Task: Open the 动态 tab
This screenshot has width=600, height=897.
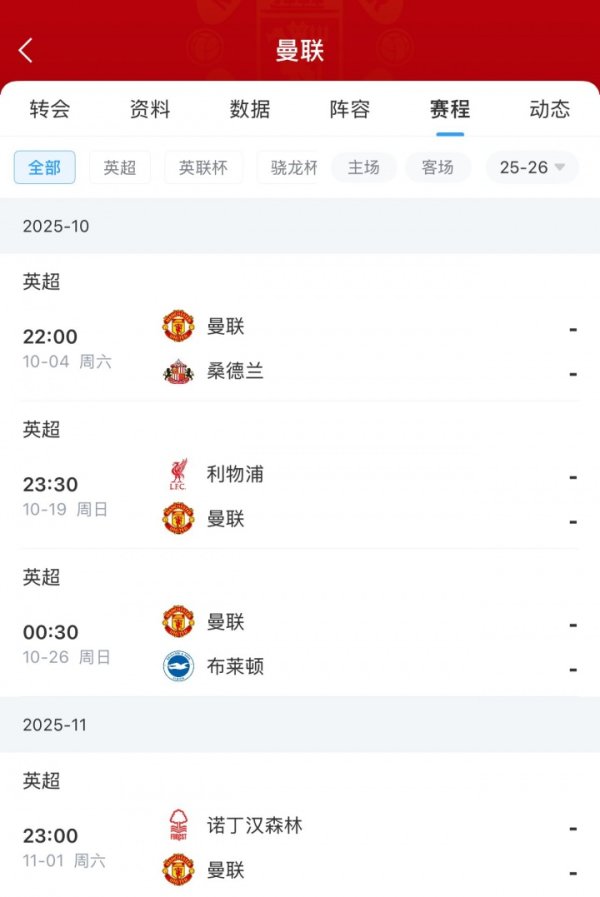Action: [549, 109]
